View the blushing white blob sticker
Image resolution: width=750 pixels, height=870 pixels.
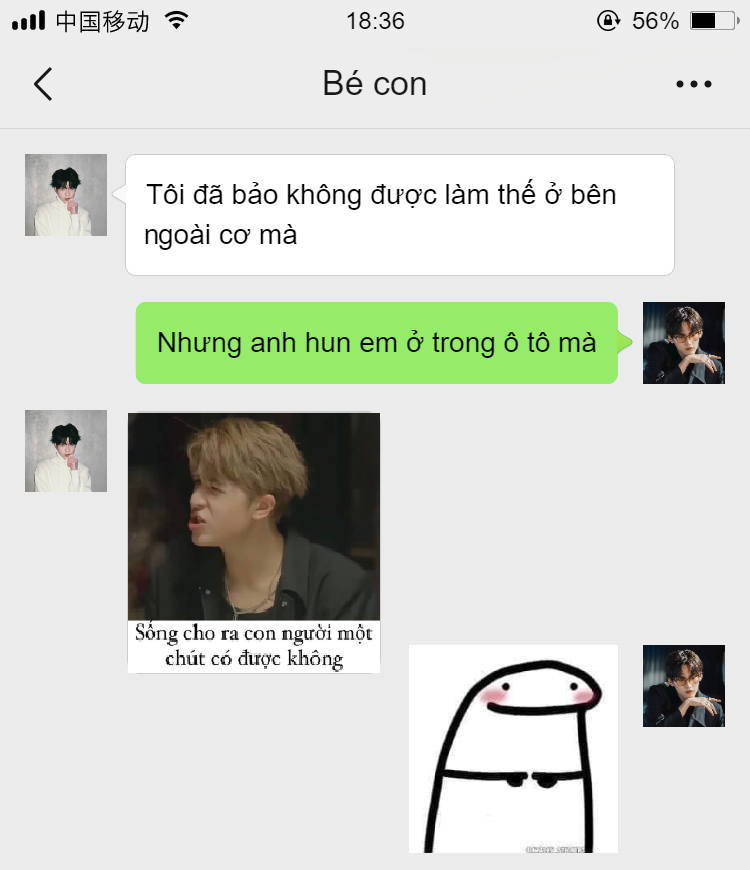tap(513, 748)
